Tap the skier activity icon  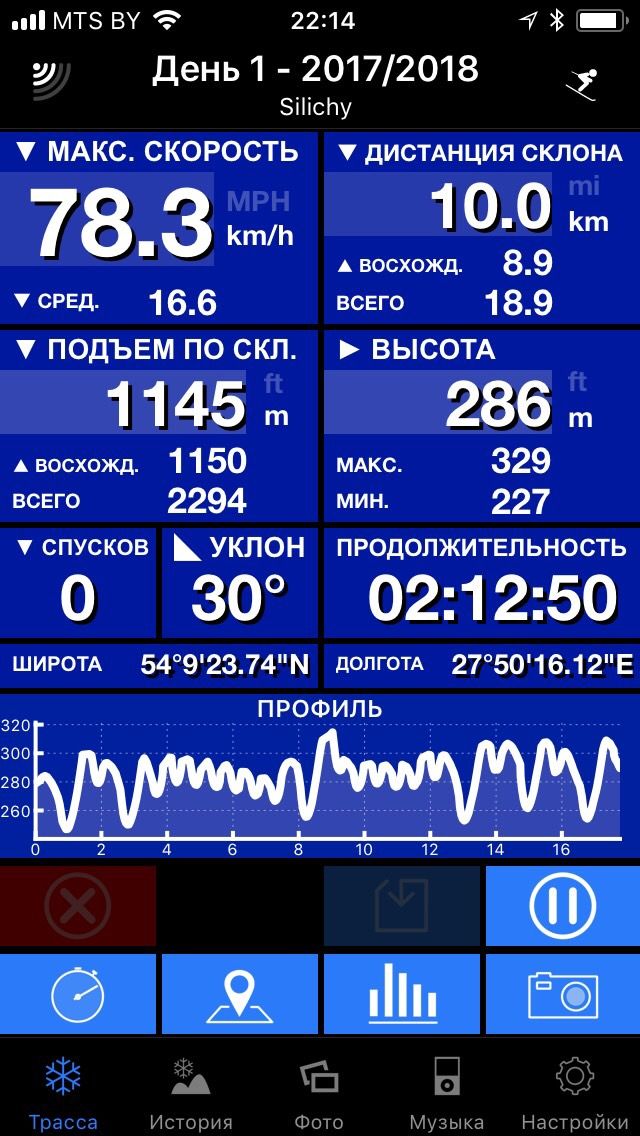[x=582, y=84]
